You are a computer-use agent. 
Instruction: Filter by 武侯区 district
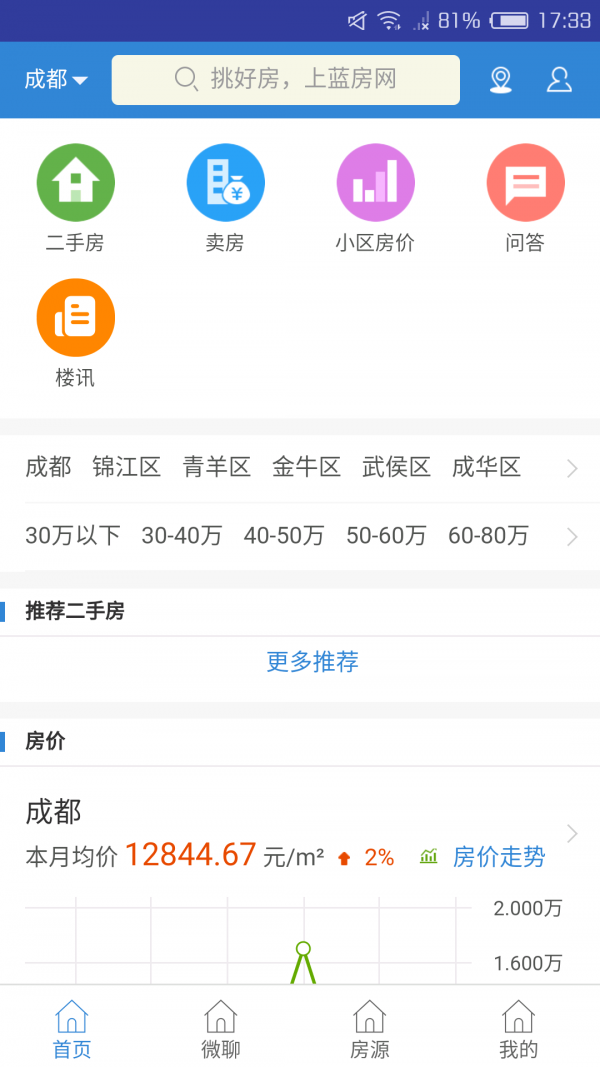point(396,467)
